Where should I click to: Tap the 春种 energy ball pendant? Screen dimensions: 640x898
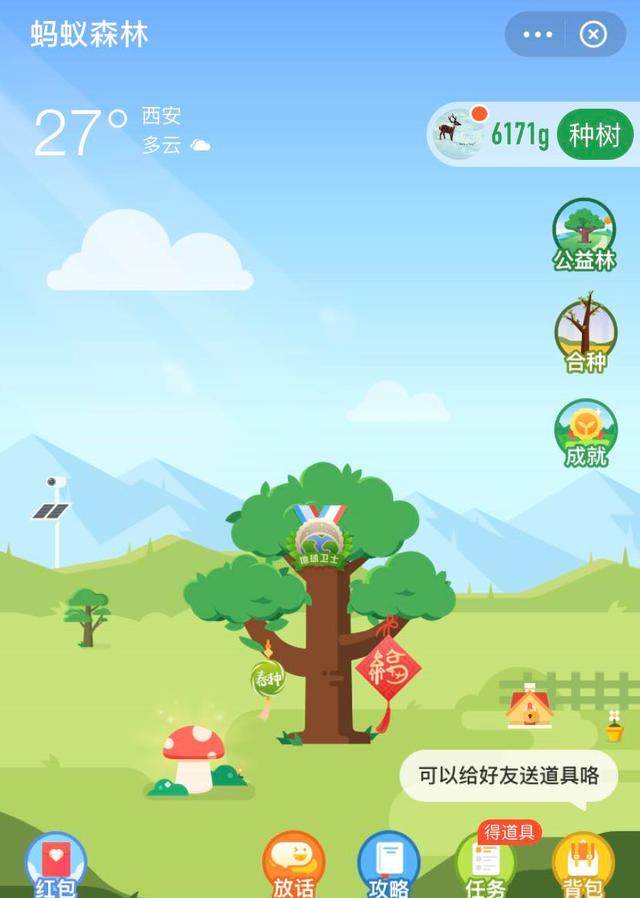pyautogui.click(x=267, y=679)
